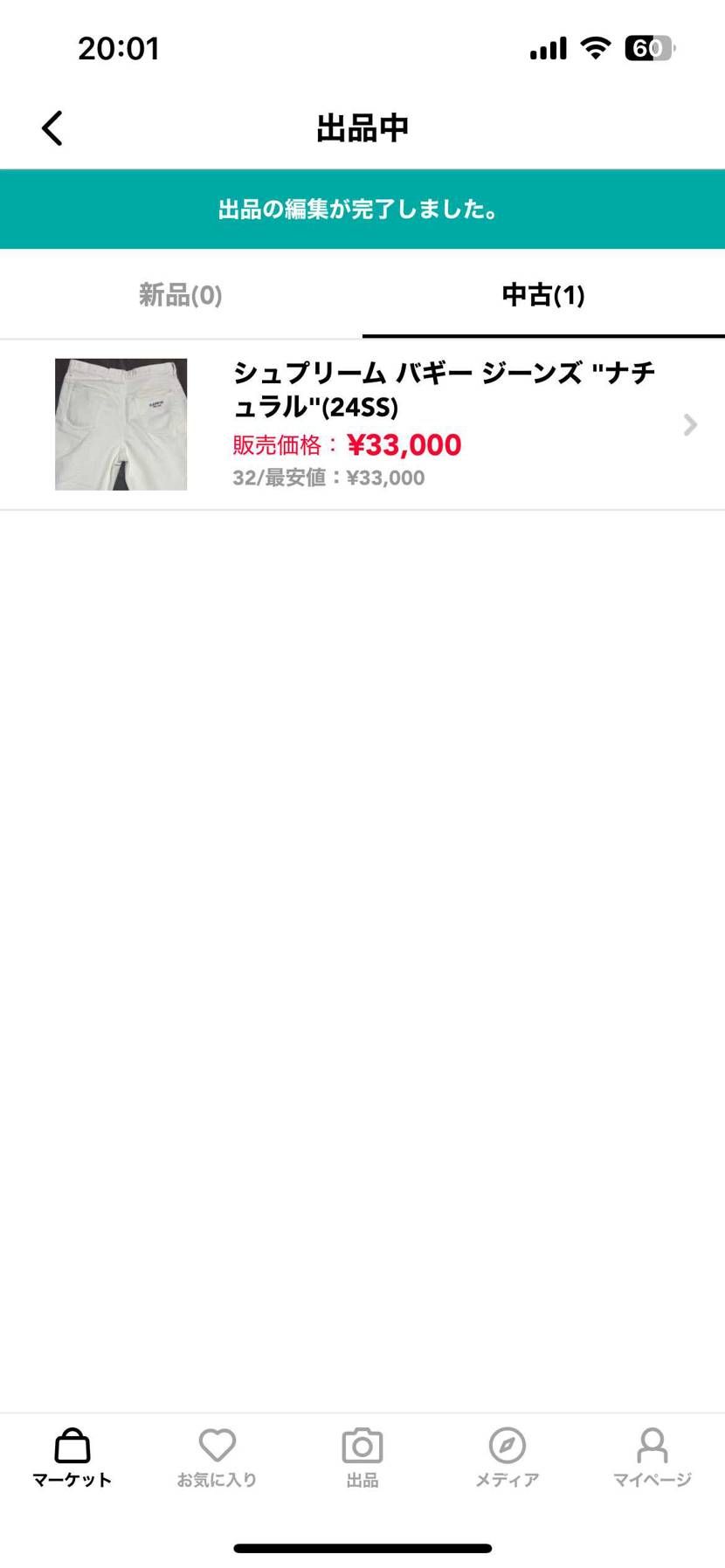The image size is (725, 1568).
Task: Switch to the メディア tab
Action: (x=507, y=1457)
